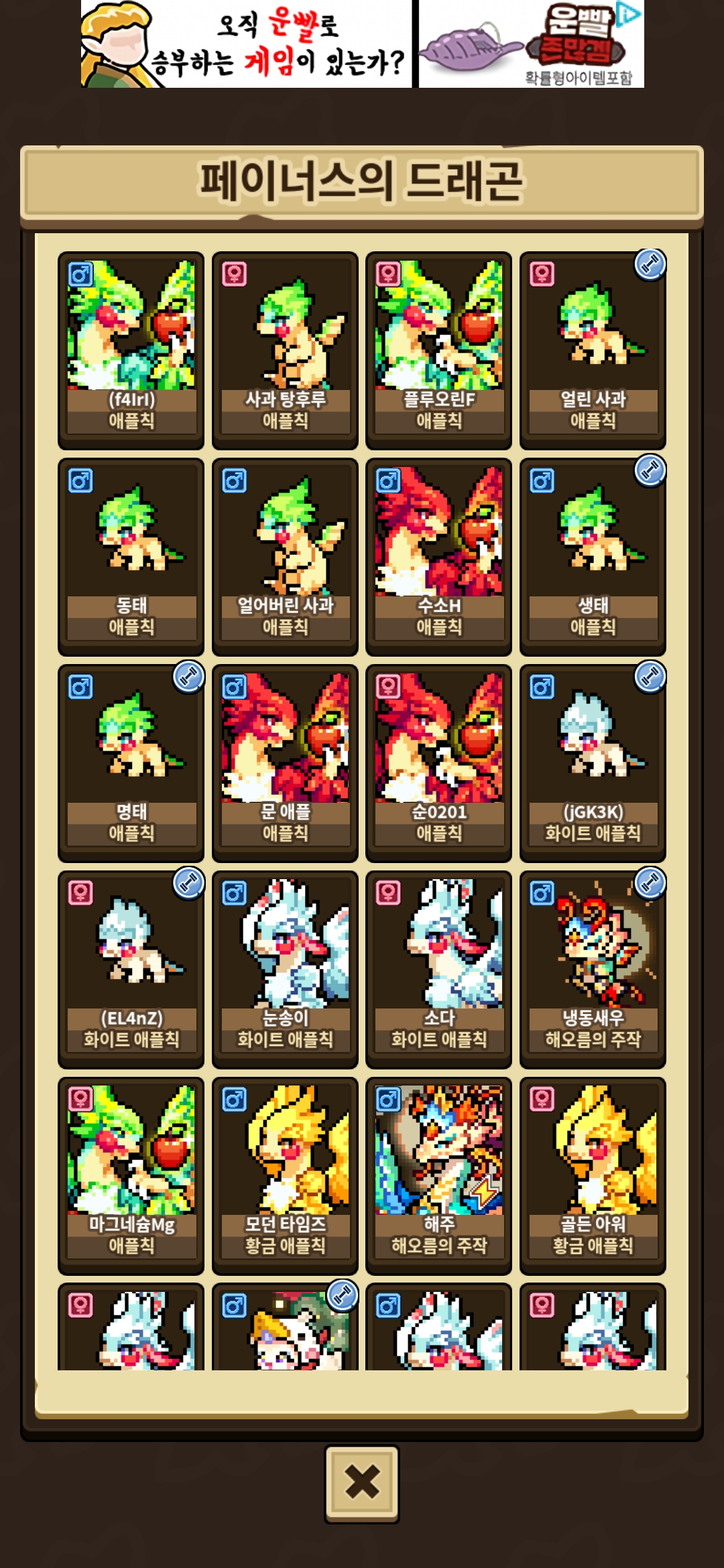Tap the 냉동새우 해오름의 주작 card

click(593, 969)
